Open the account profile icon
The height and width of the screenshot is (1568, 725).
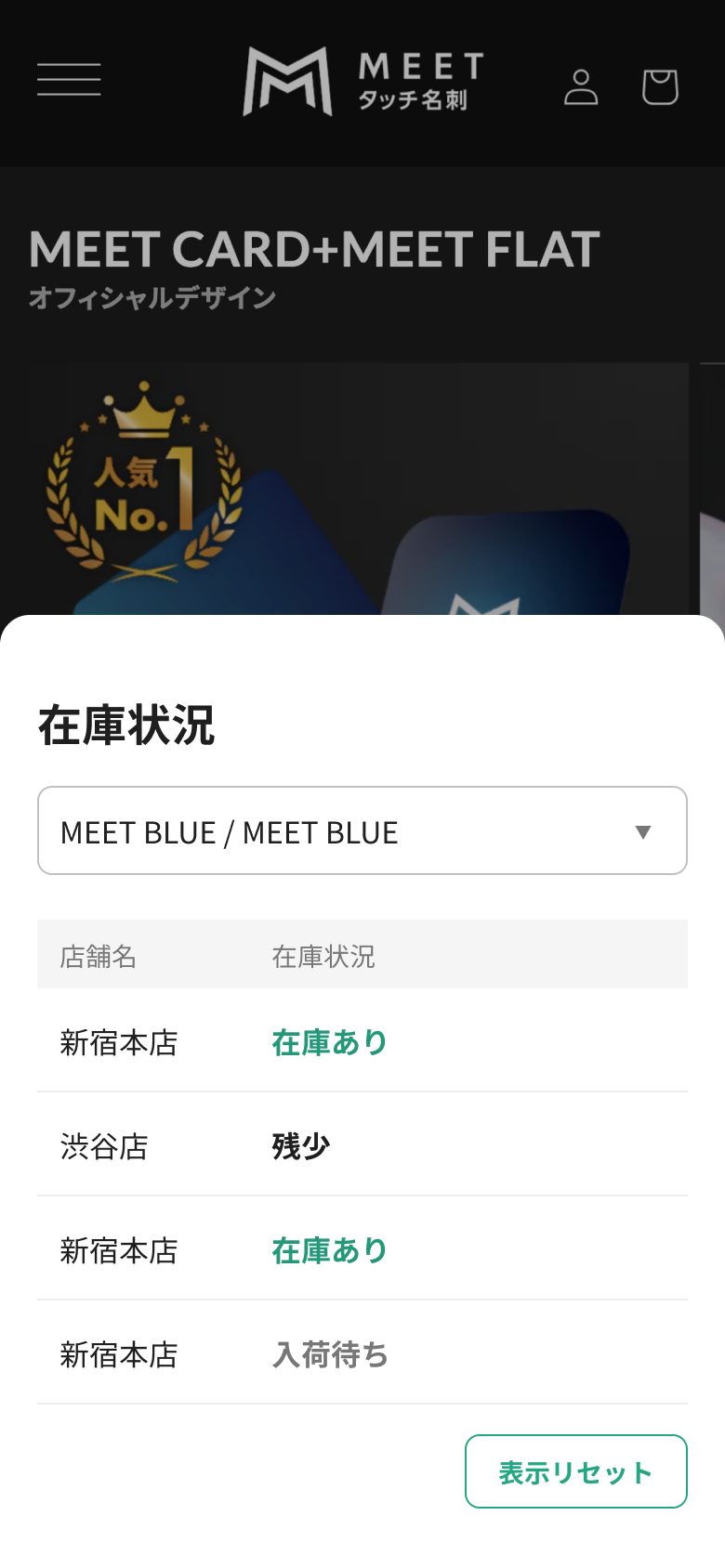click(x=581, y=87)
